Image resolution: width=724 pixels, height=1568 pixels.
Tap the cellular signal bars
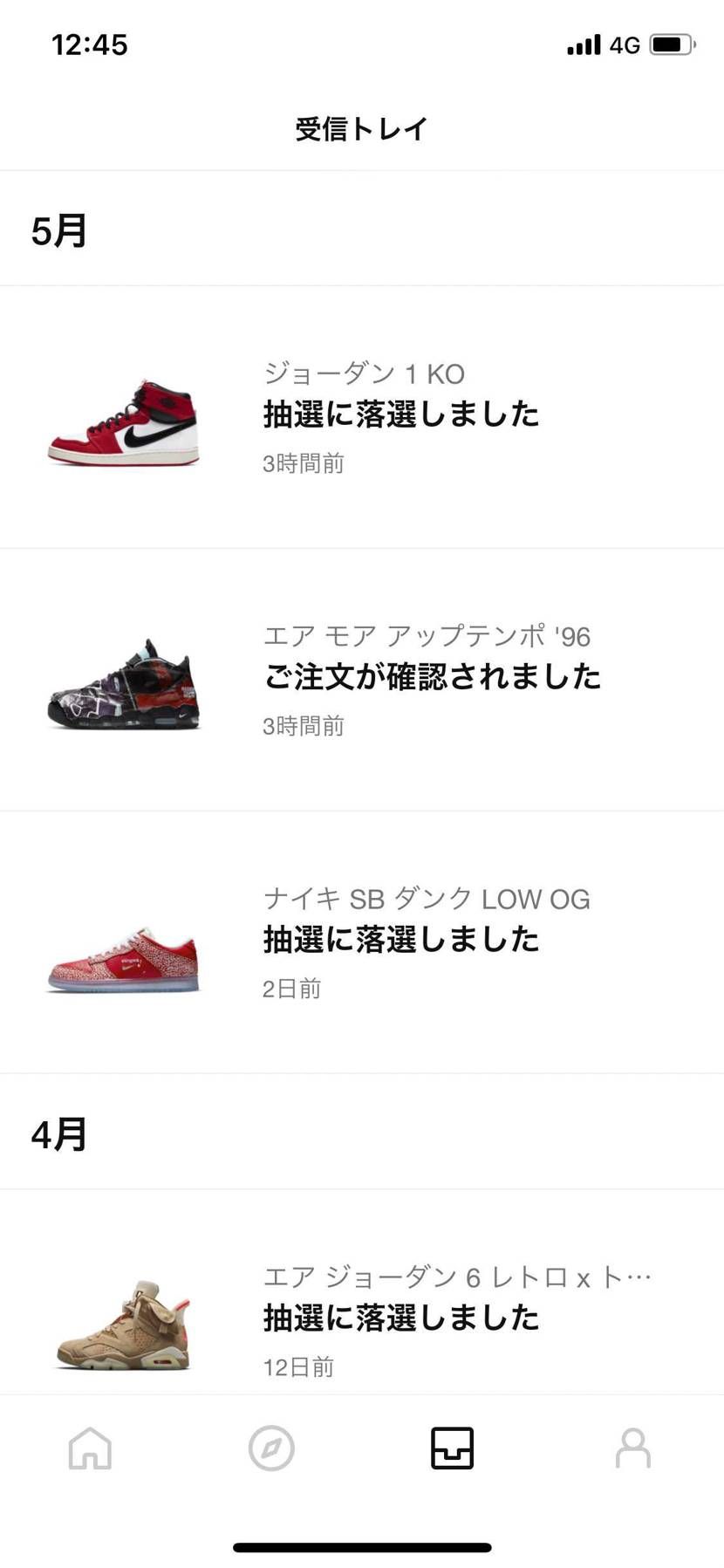tap(583, 43)
